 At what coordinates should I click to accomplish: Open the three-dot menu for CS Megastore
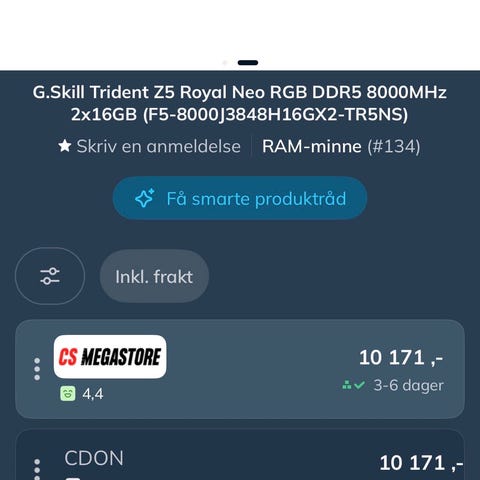(x=37, y=369)
